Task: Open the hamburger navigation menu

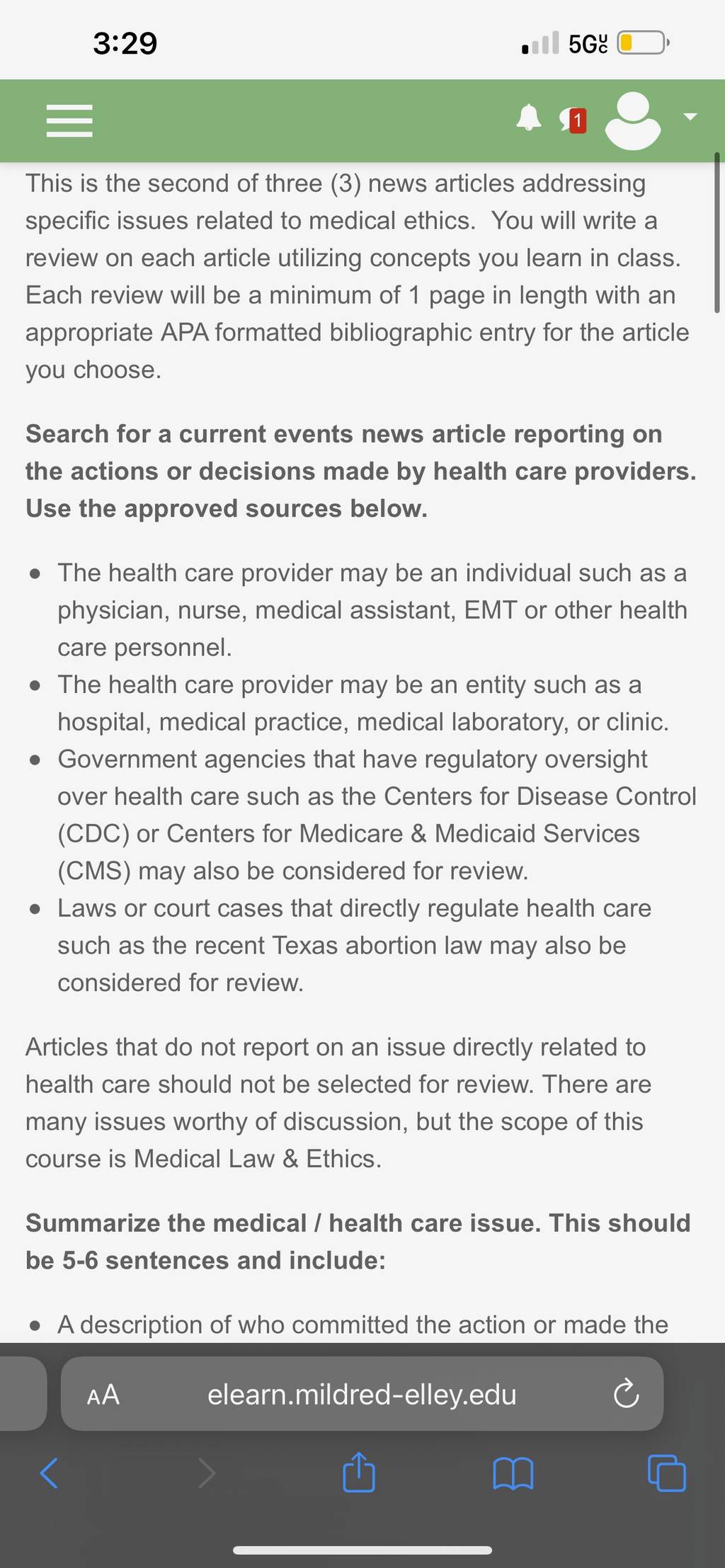Action: point(69,121)
